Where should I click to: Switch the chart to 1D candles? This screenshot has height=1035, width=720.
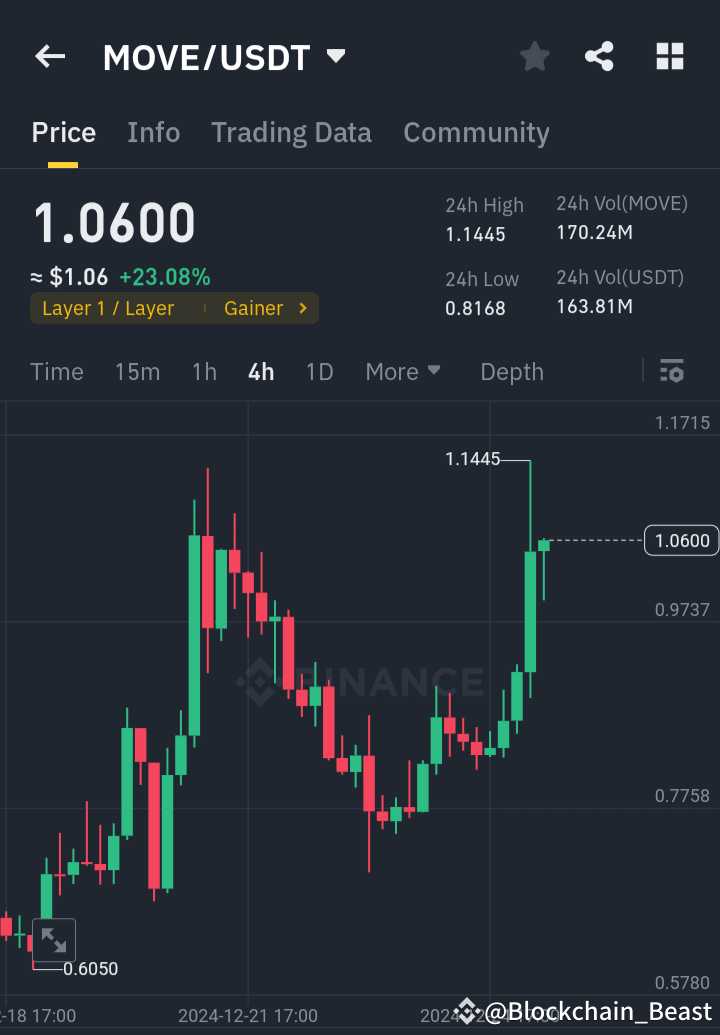319,371
